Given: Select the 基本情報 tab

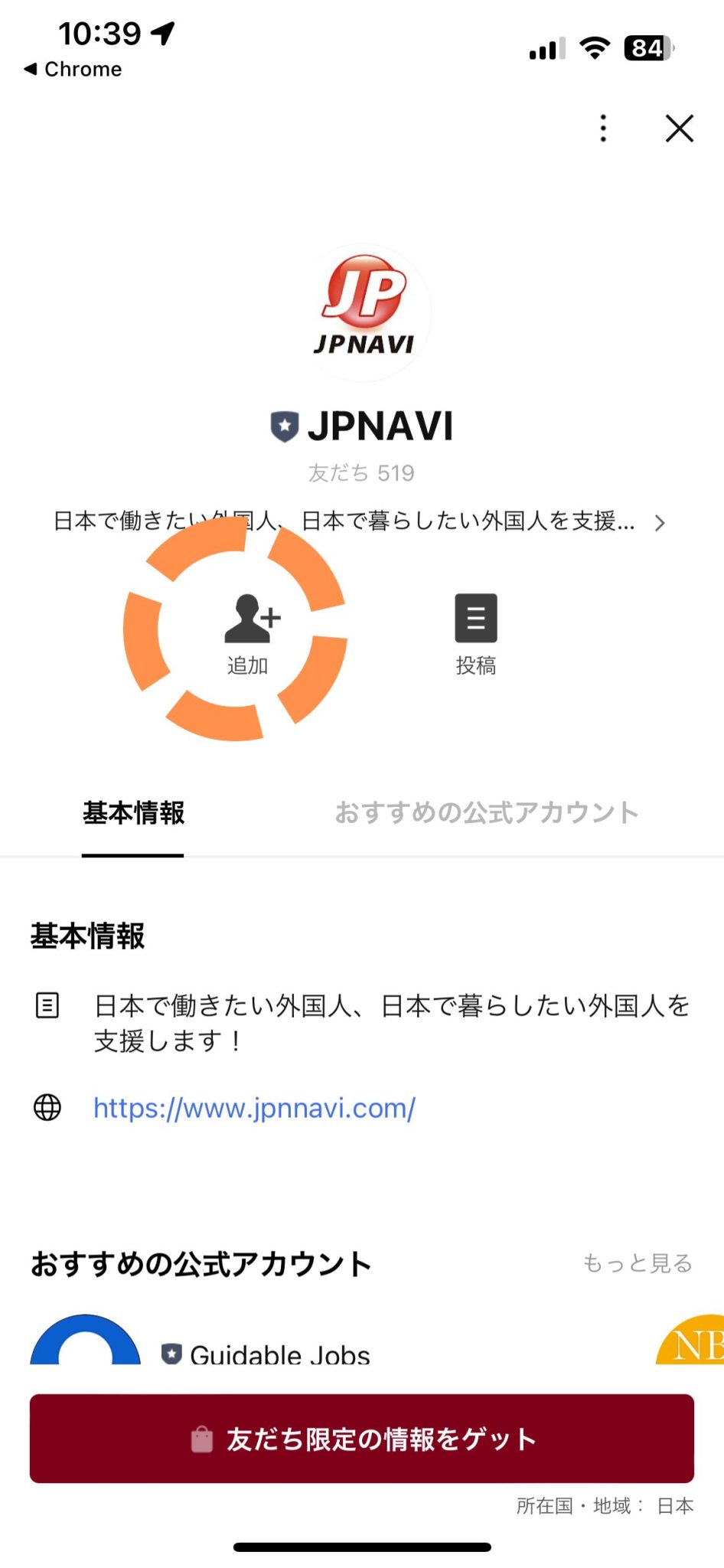Looking at the screenshot, I should [133, 814].
